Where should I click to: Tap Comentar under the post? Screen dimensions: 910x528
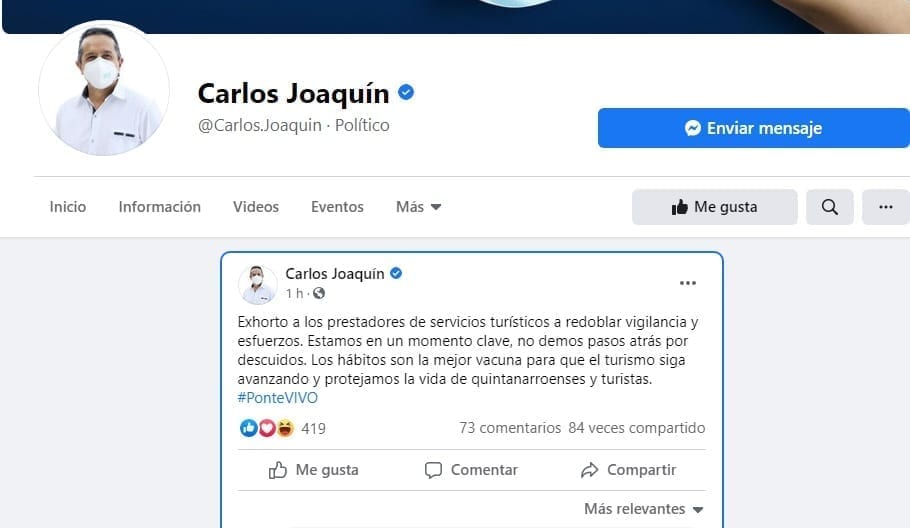(471, 470)
